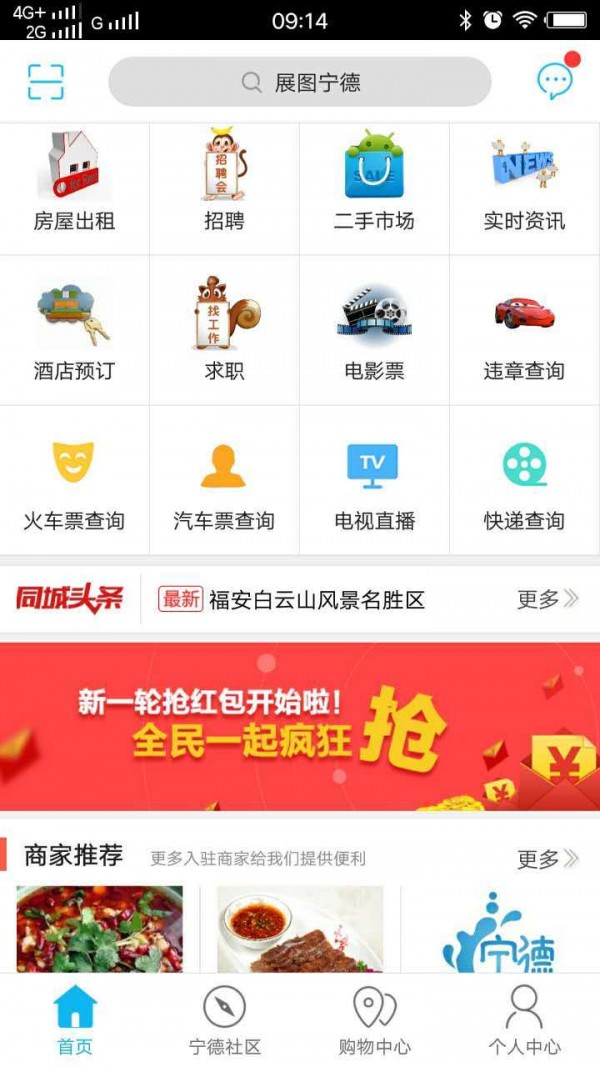The width and height of the screenshot is (600, 1067).
Task: Tap the 展图宁德 search box
Action: 300,82
